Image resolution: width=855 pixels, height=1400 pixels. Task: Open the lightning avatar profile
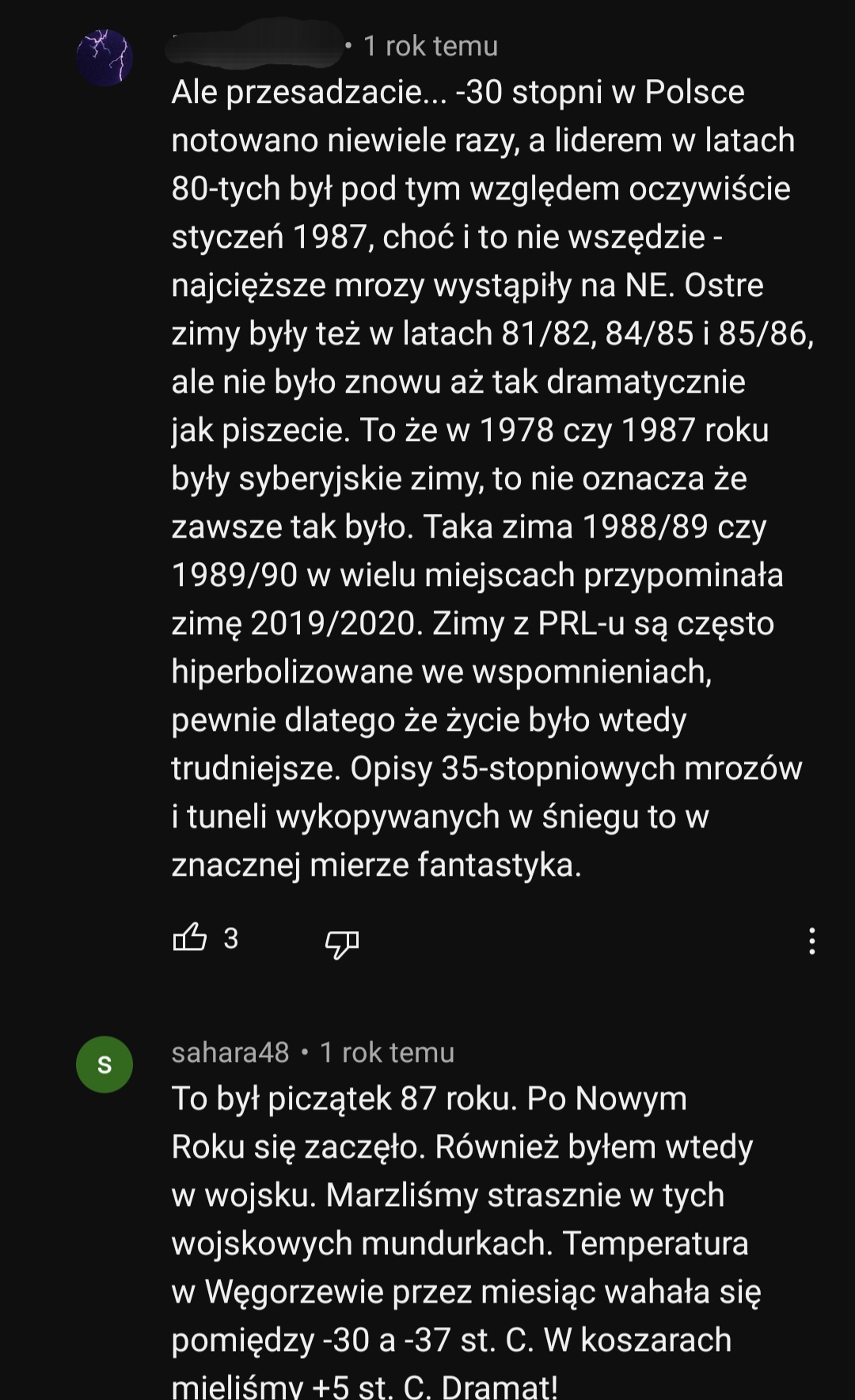[x=104, y=58]
